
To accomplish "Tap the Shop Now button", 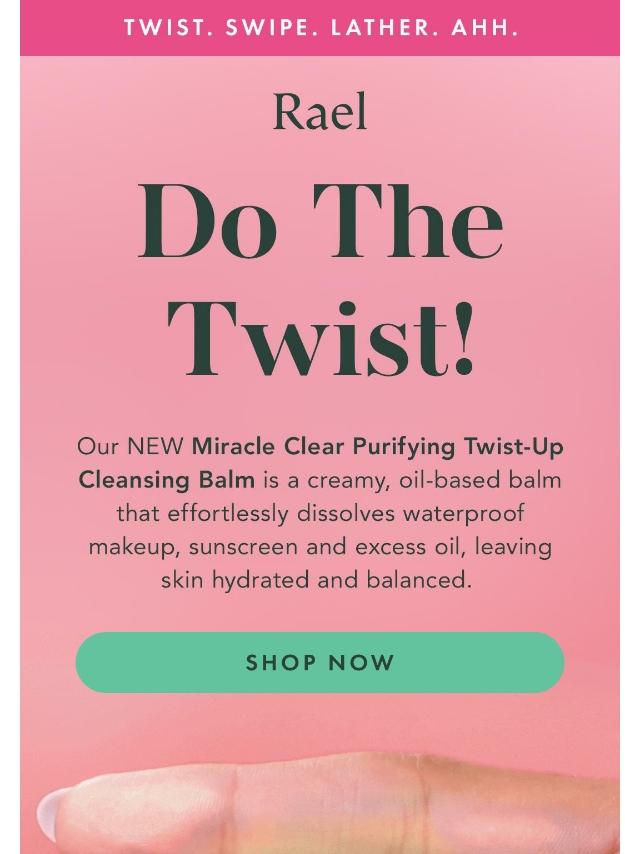I will pyautogui.click(x=320, y=662).
